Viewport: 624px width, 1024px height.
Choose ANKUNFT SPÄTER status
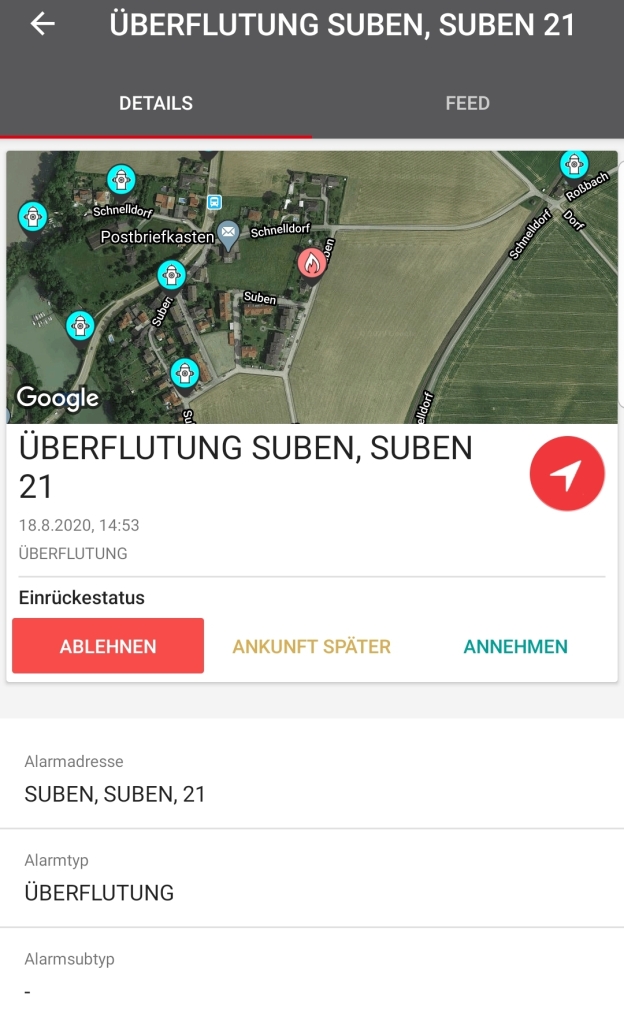[x=312, y=646]
